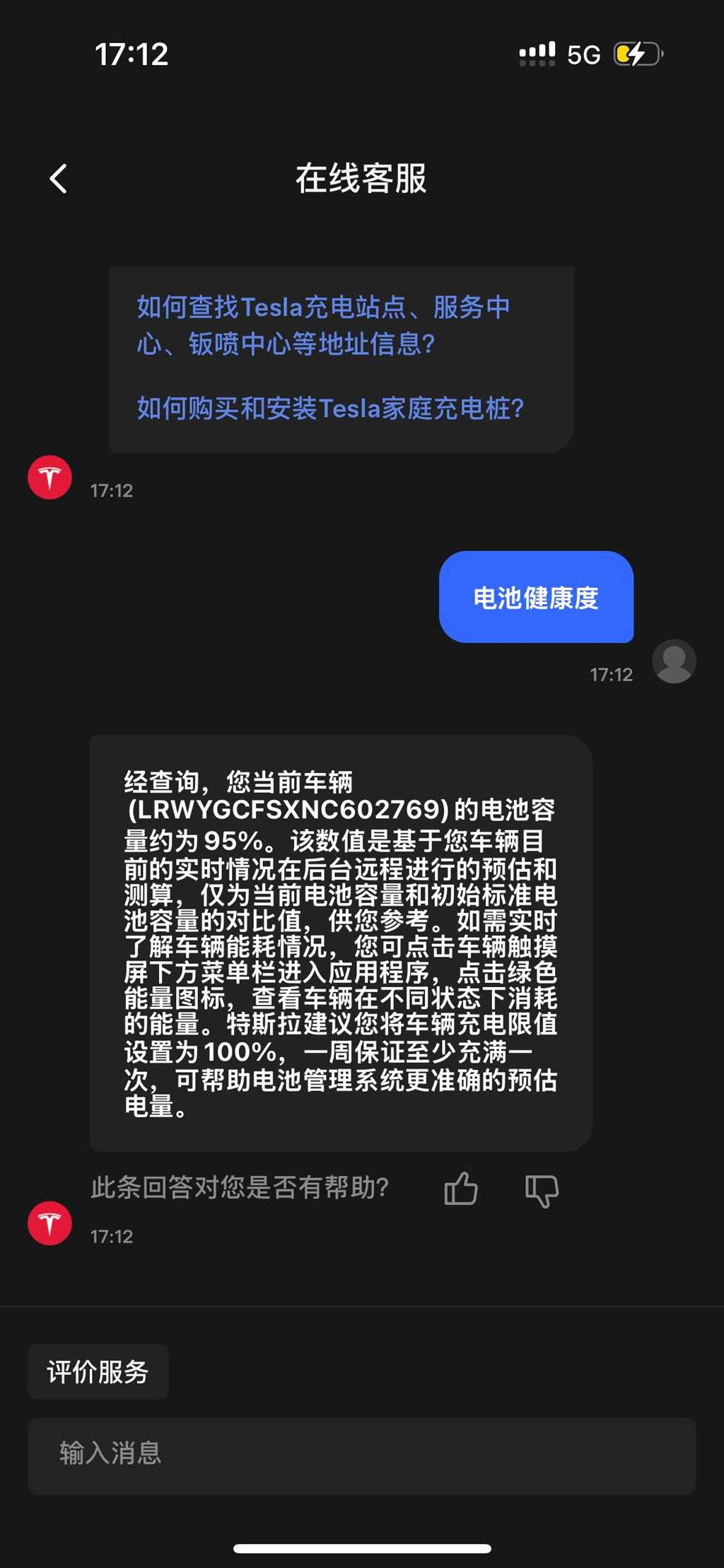Open link 如何购买和安装Tesla家庭充电桩
724x1568 pixels.
330,408
